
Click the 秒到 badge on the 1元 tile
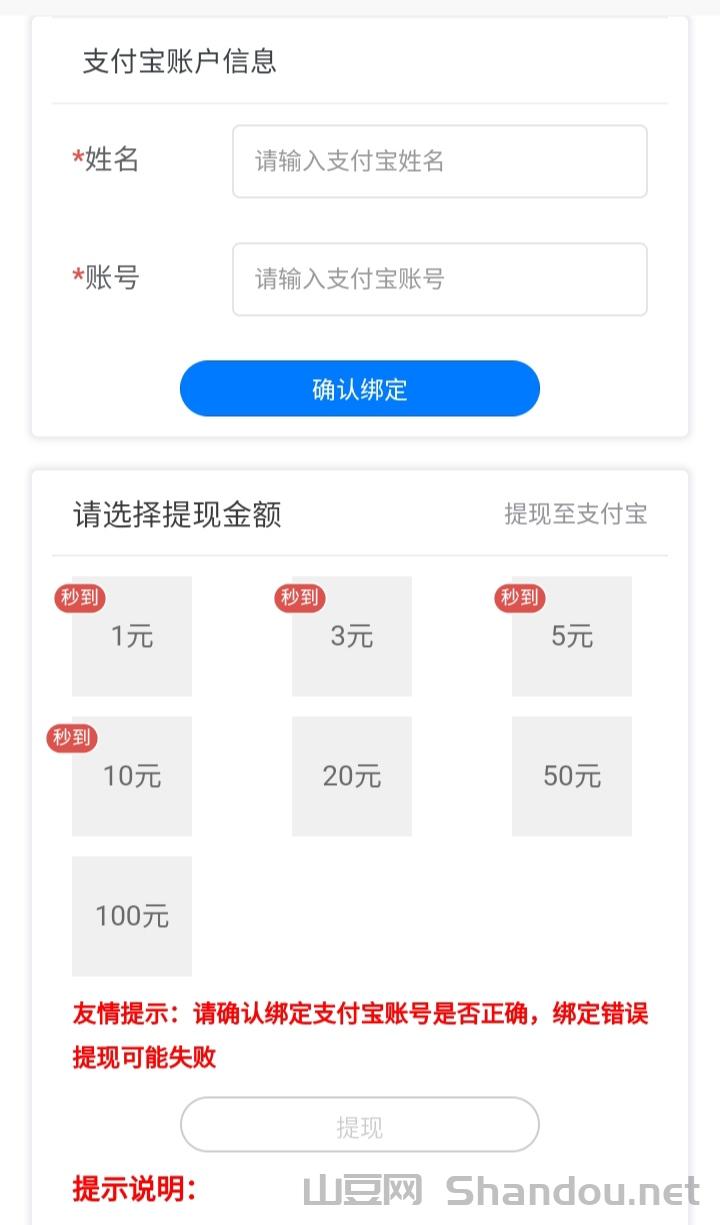79,598
